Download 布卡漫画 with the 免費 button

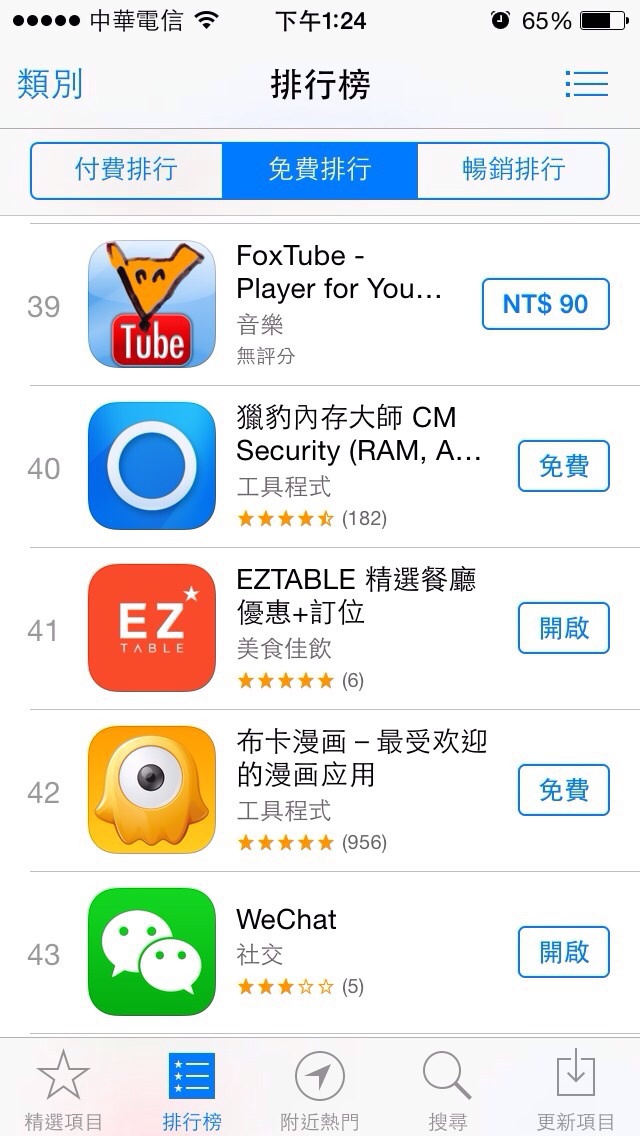[564, 790]
